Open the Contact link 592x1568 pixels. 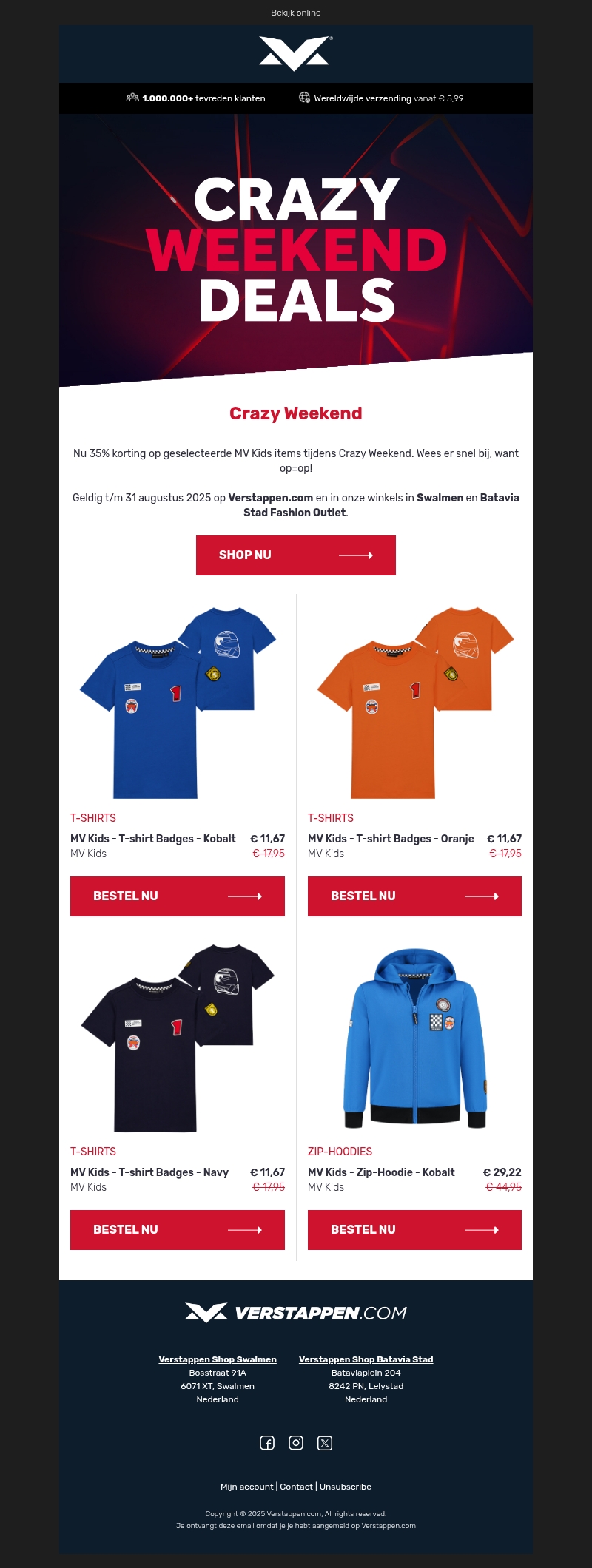point(296,1487)
